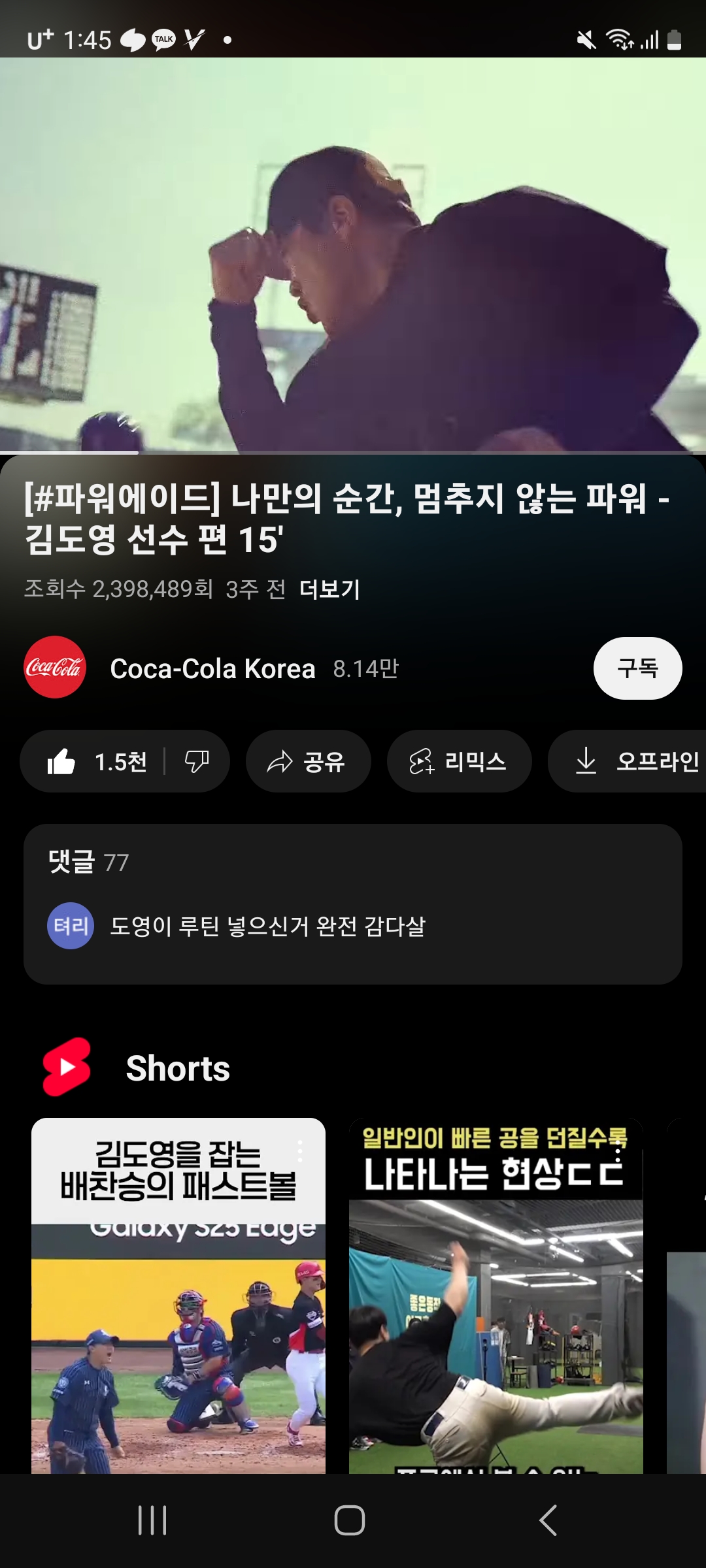
Task: Expand the description with 더보기
Action: point(329,589)
